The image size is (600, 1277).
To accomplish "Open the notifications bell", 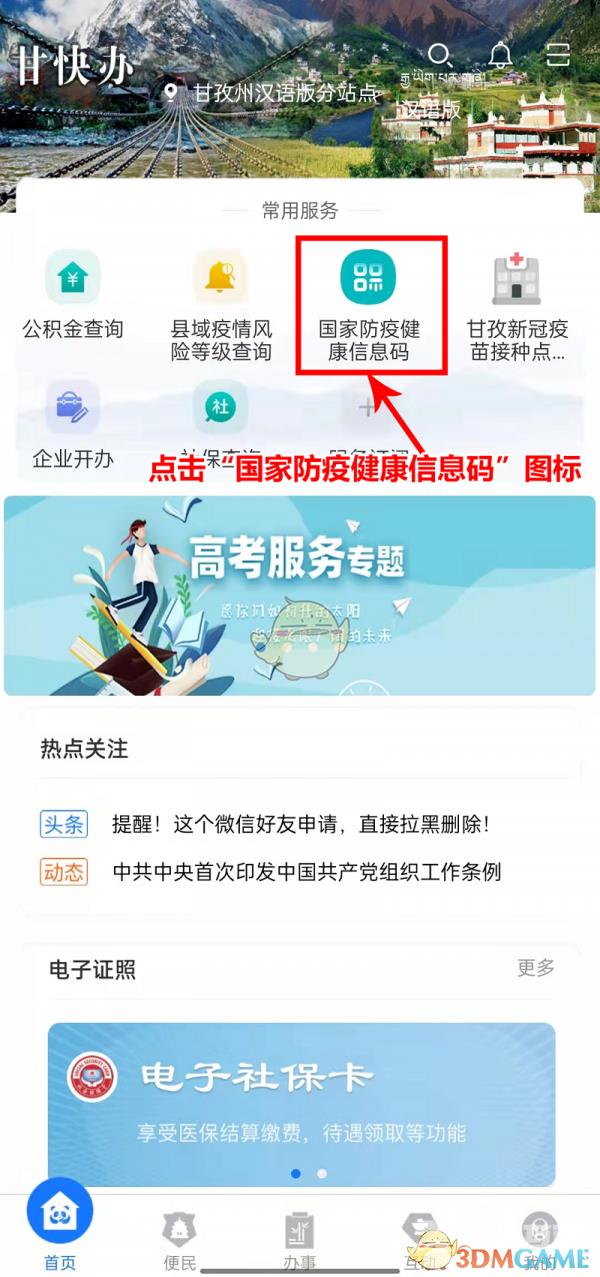I will tap(500, 56).
